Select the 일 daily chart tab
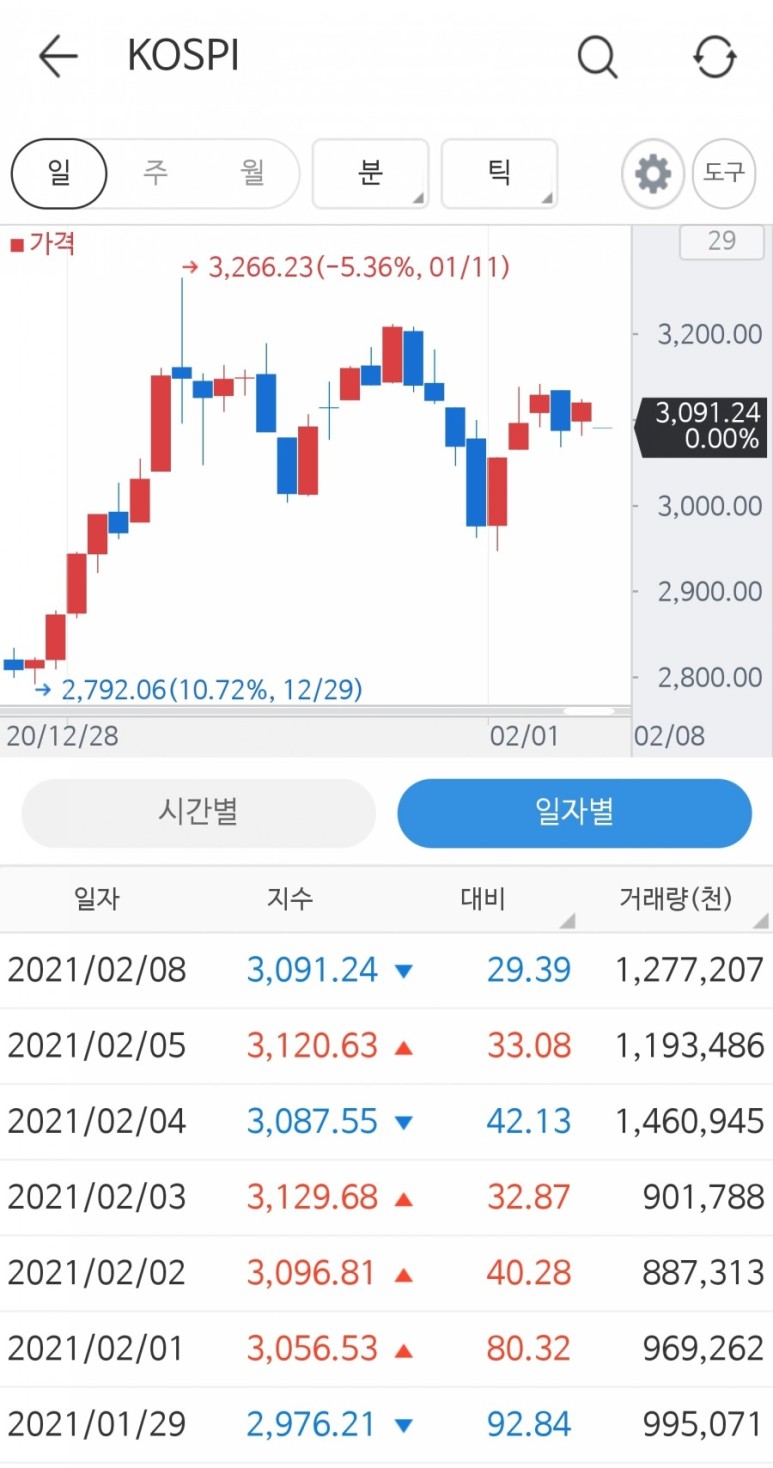This screenshot has width=773, height=1468. [59, 173]
